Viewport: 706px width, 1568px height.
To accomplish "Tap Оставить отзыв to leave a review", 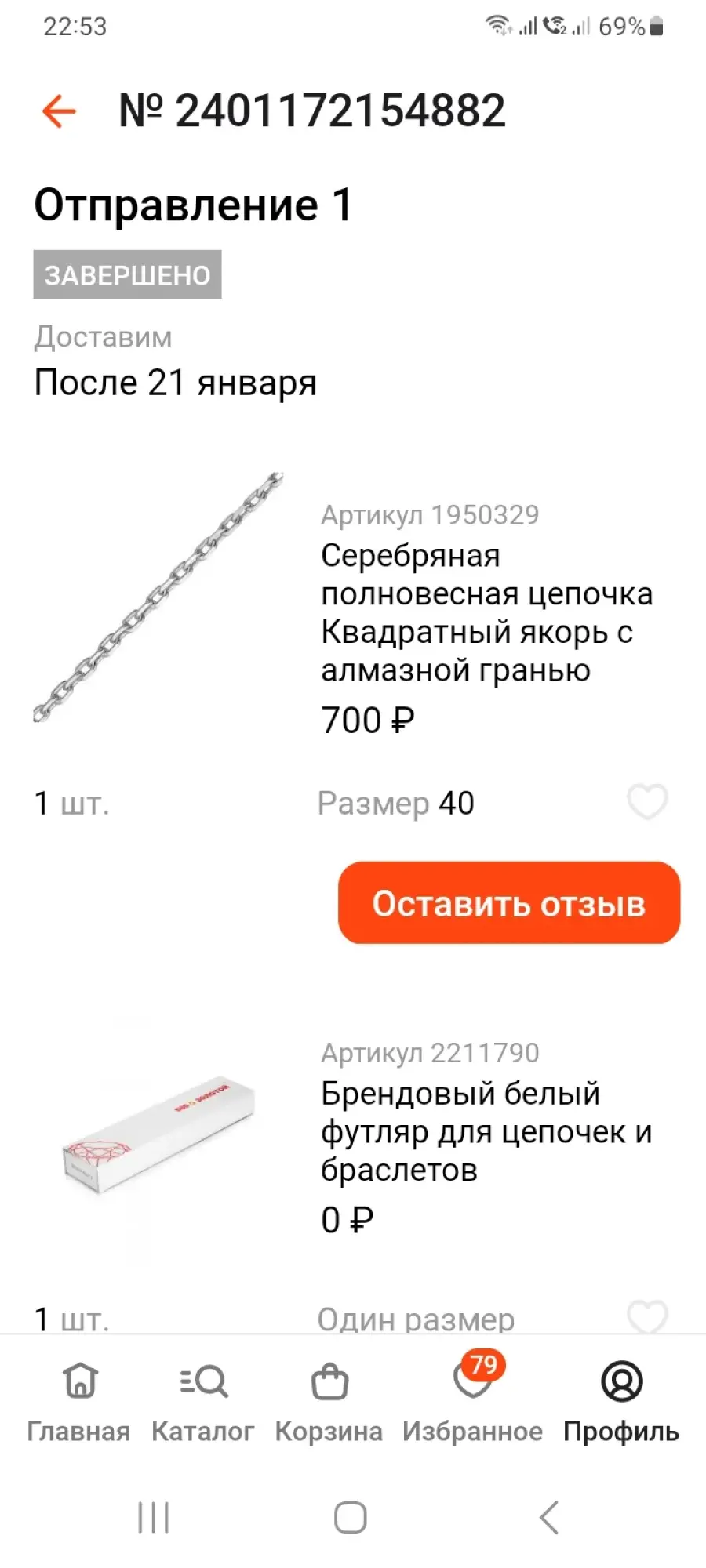I will (509, 903).
